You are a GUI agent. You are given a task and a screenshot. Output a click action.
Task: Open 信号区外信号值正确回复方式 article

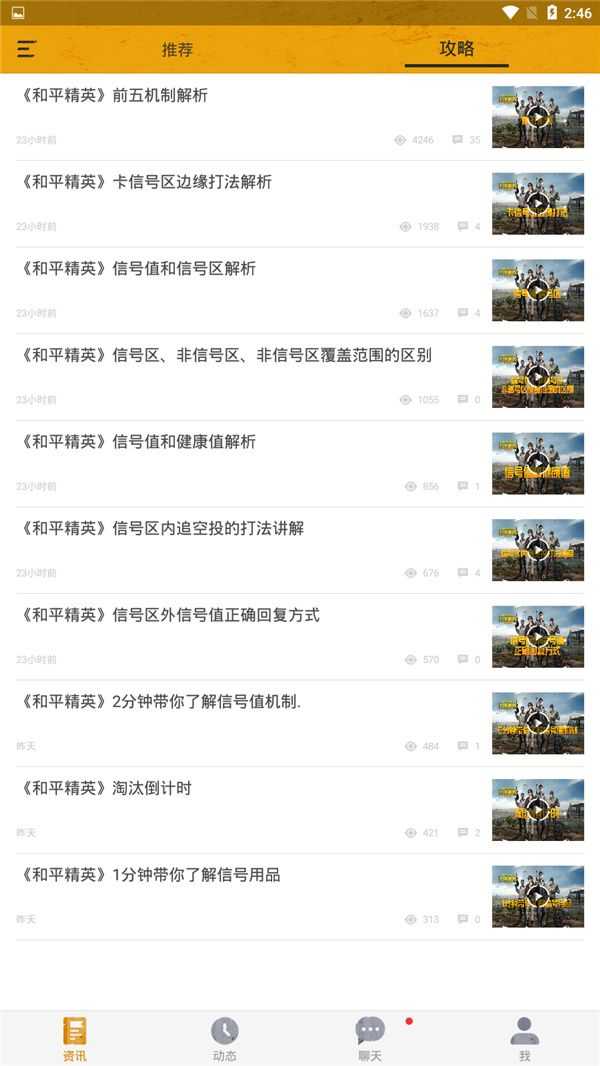(169, 615)
